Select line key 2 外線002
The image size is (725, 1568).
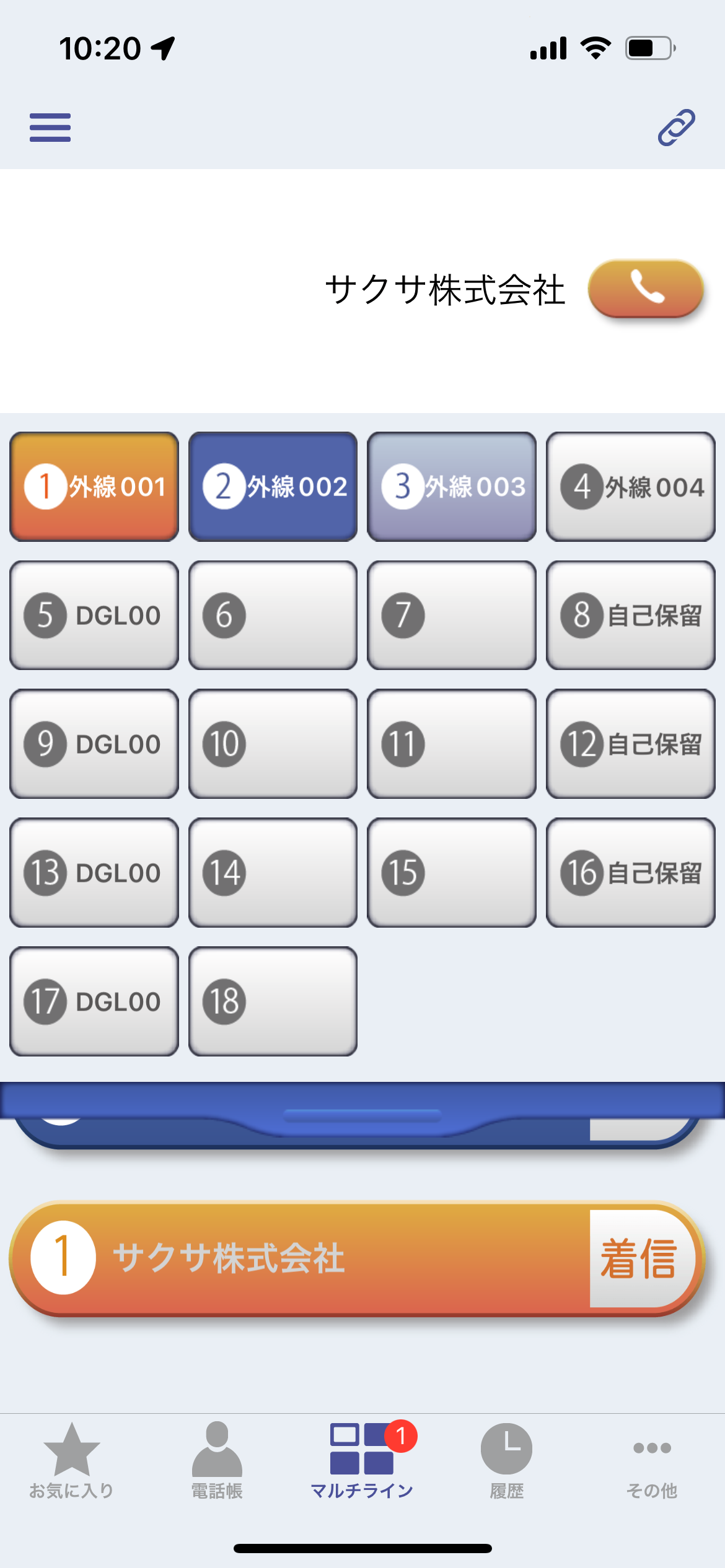pyautogui.click(x=273, y=487)
